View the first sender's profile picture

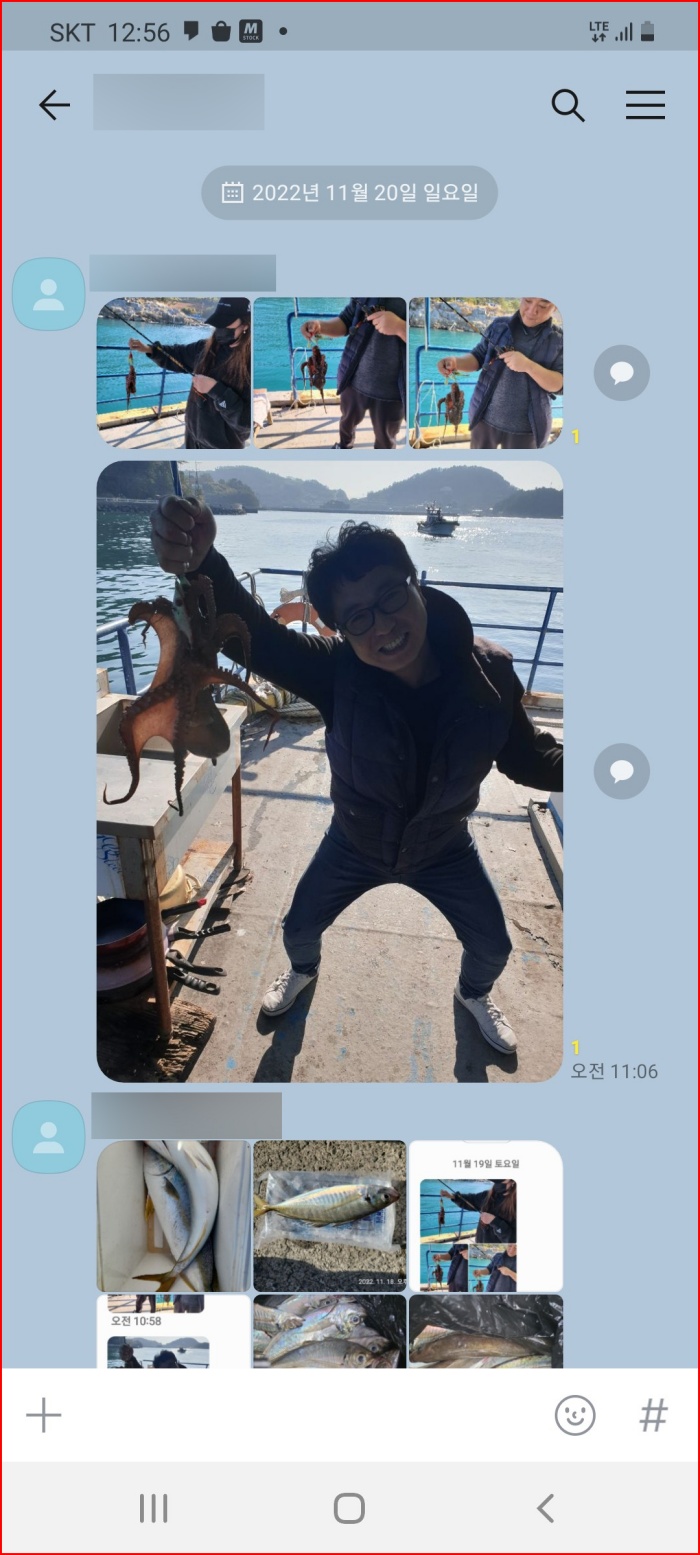pos(48,294)
